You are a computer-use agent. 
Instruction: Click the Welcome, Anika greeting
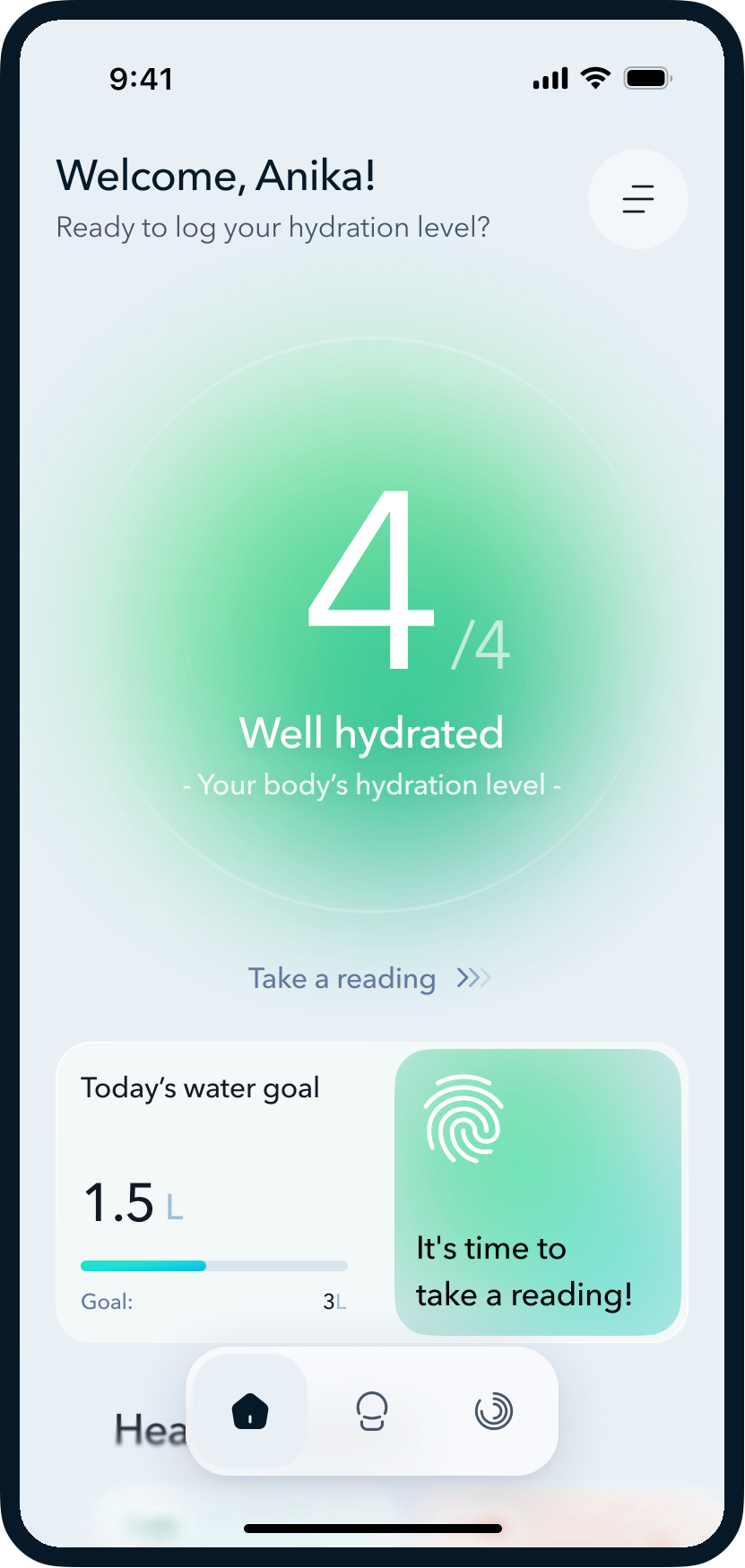coord(214,176)
